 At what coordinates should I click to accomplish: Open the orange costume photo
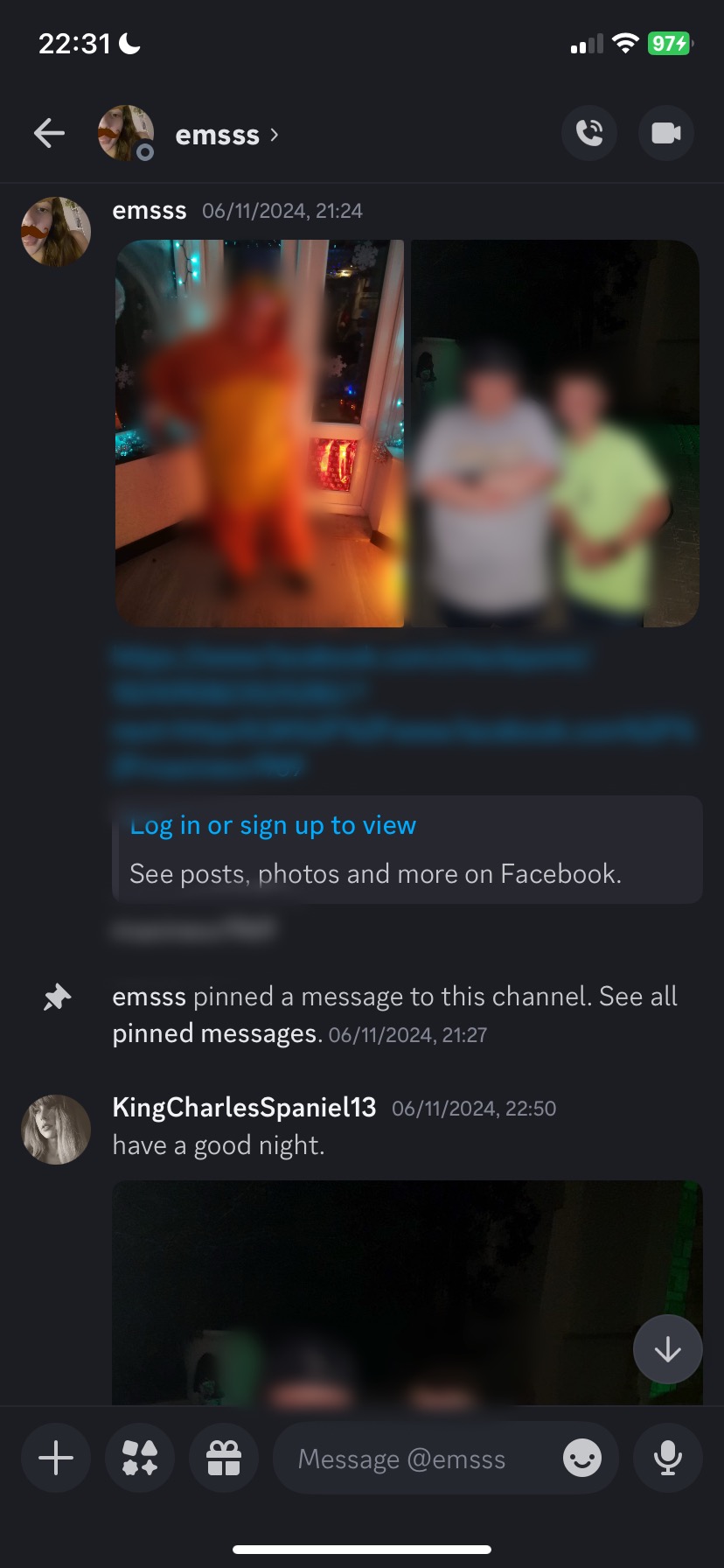click(x=260, y=433)
